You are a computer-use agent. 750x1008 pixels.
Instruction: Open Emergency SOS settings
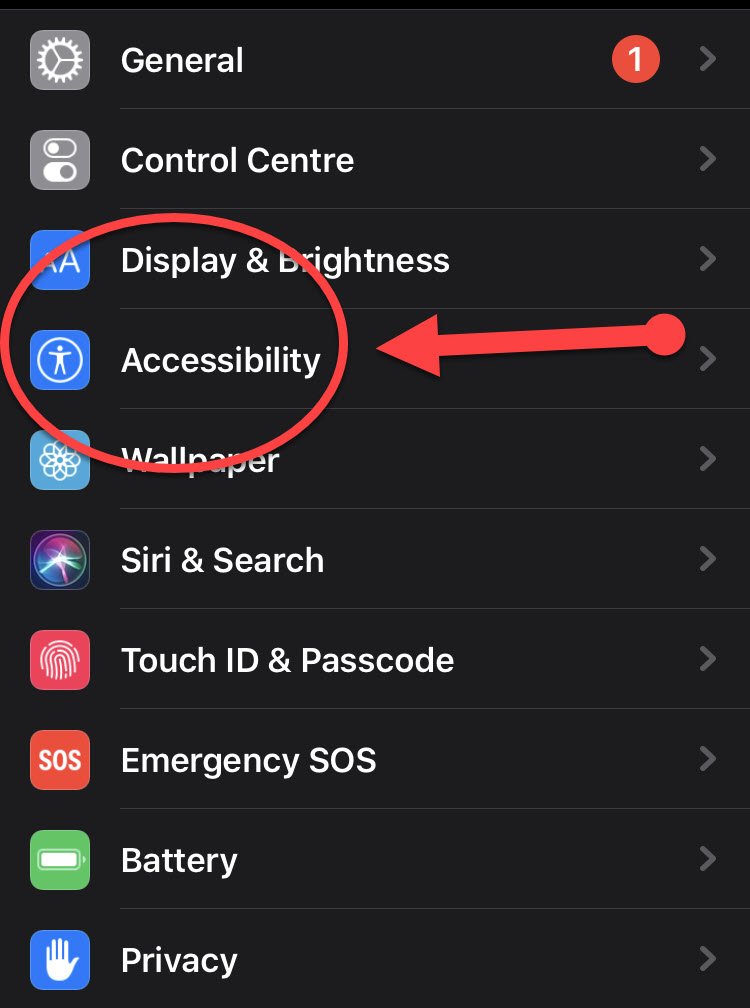tap(248, 760)
